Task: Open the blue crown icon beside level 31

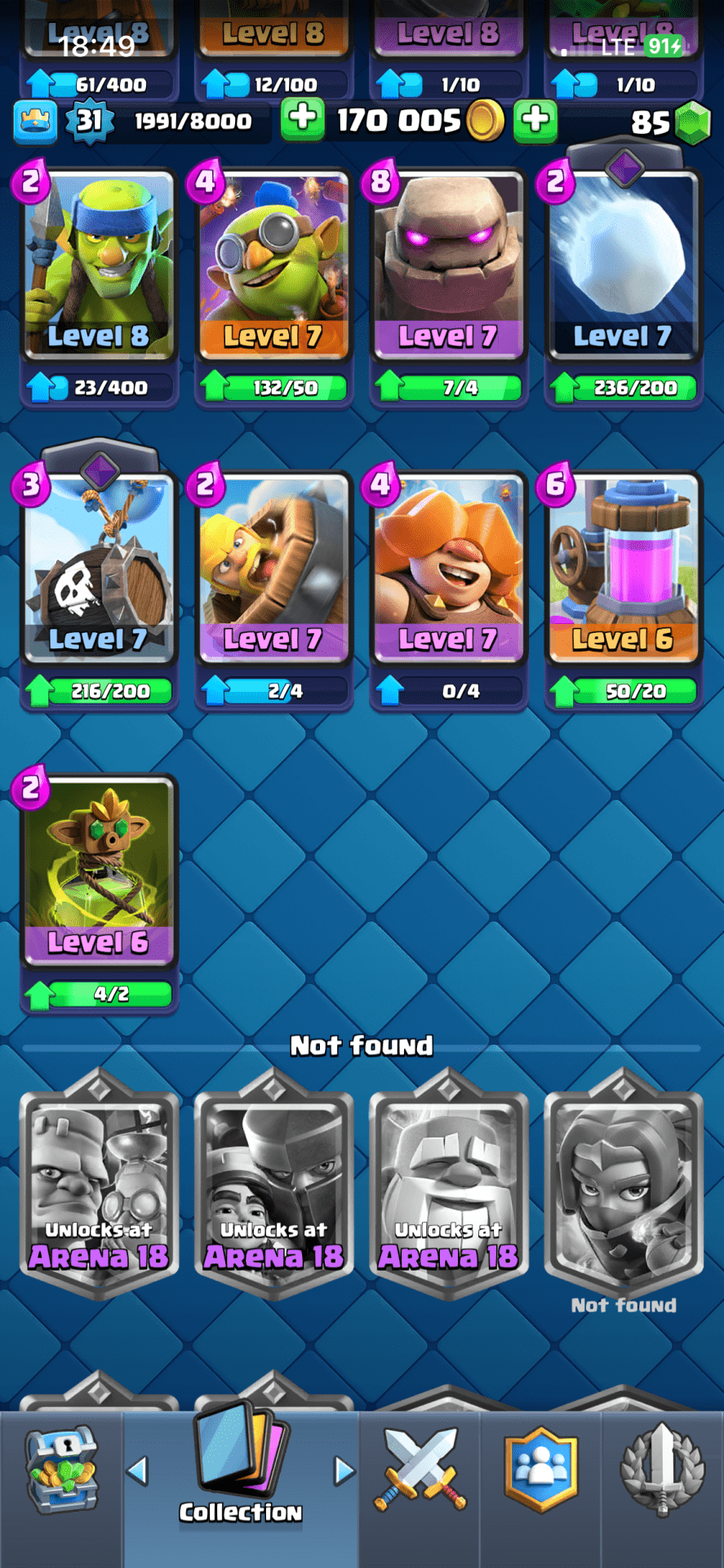Action: tap(35, 121)
